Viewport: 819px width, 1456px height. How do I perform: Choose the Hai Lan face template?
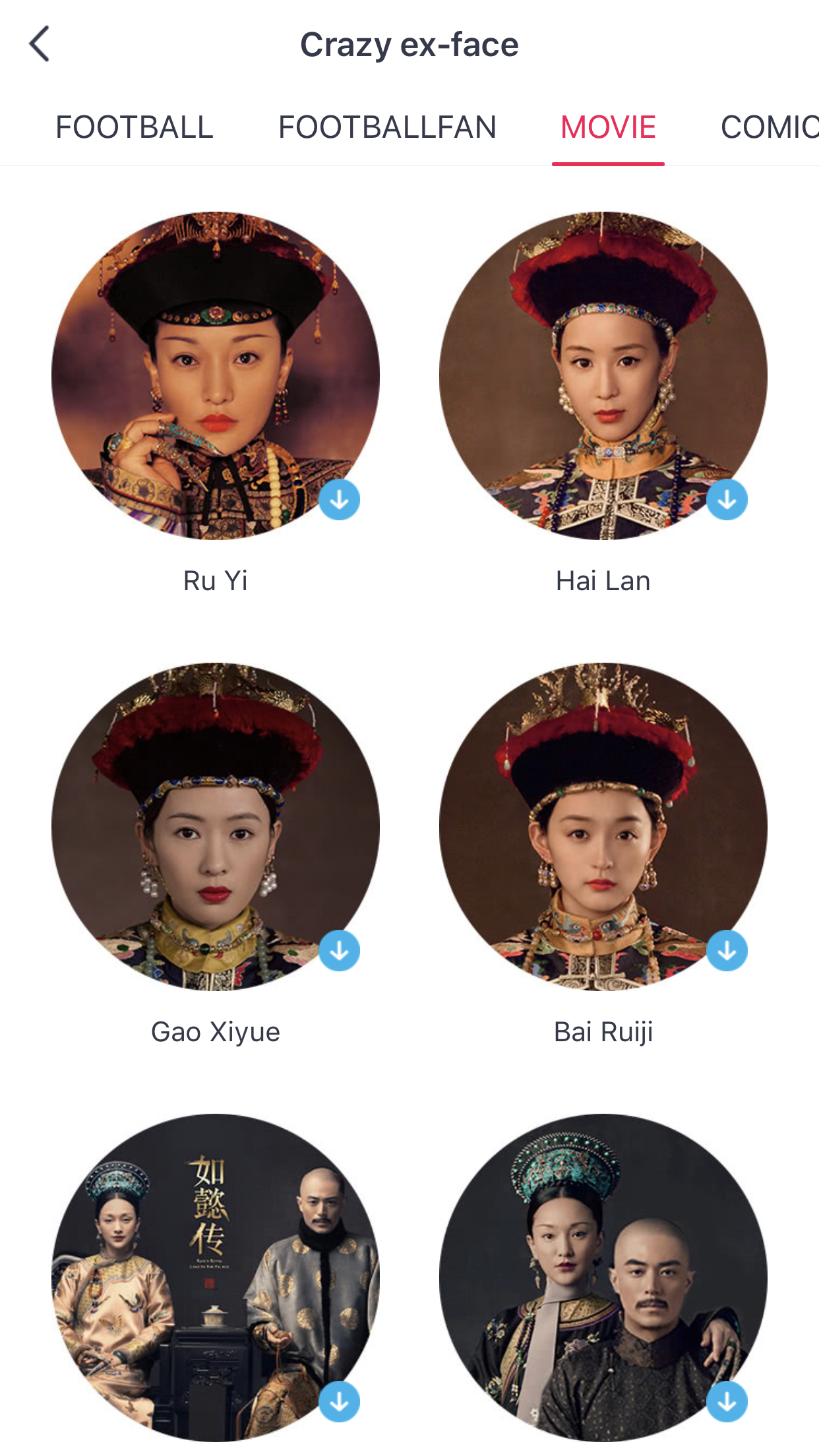point(603,376)
